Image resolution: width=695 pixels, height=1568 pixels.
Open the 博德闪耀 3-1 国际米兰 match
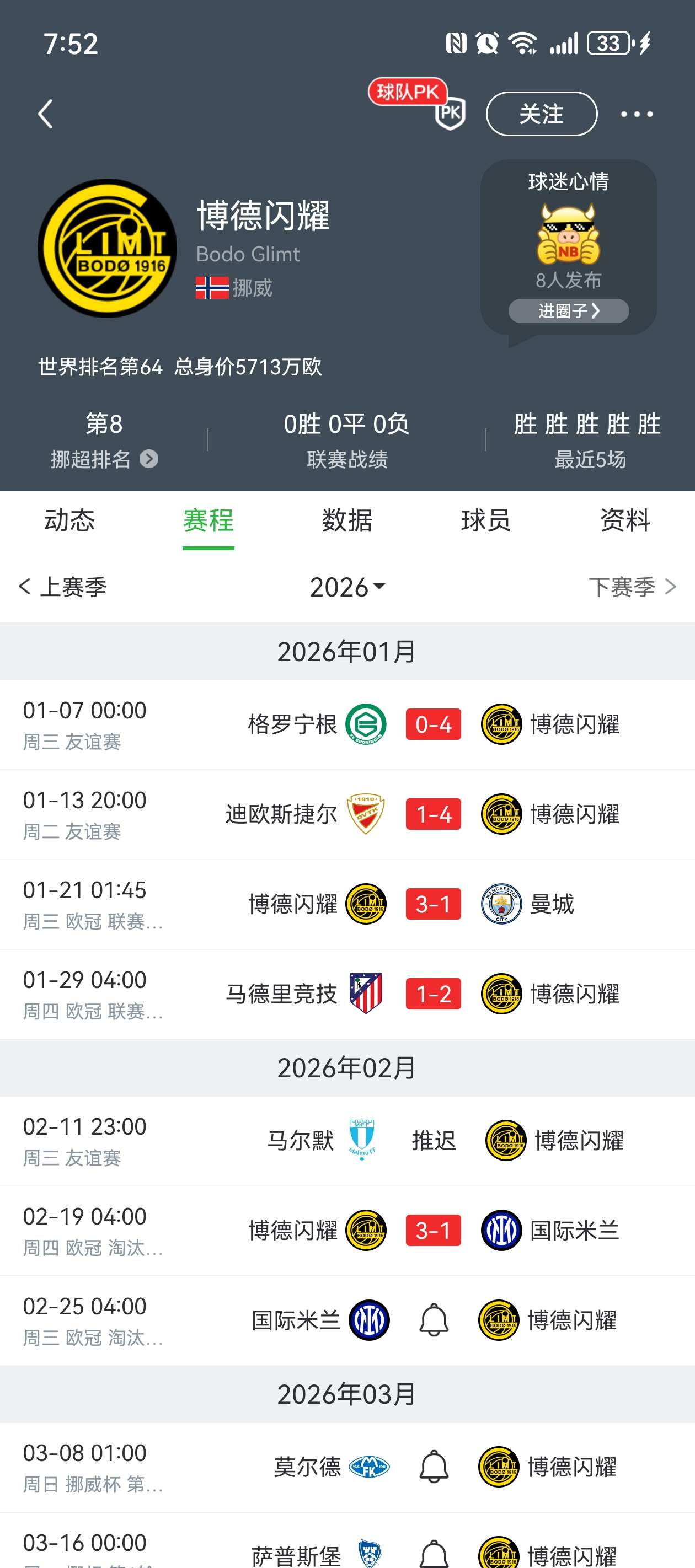[433, 1230]
